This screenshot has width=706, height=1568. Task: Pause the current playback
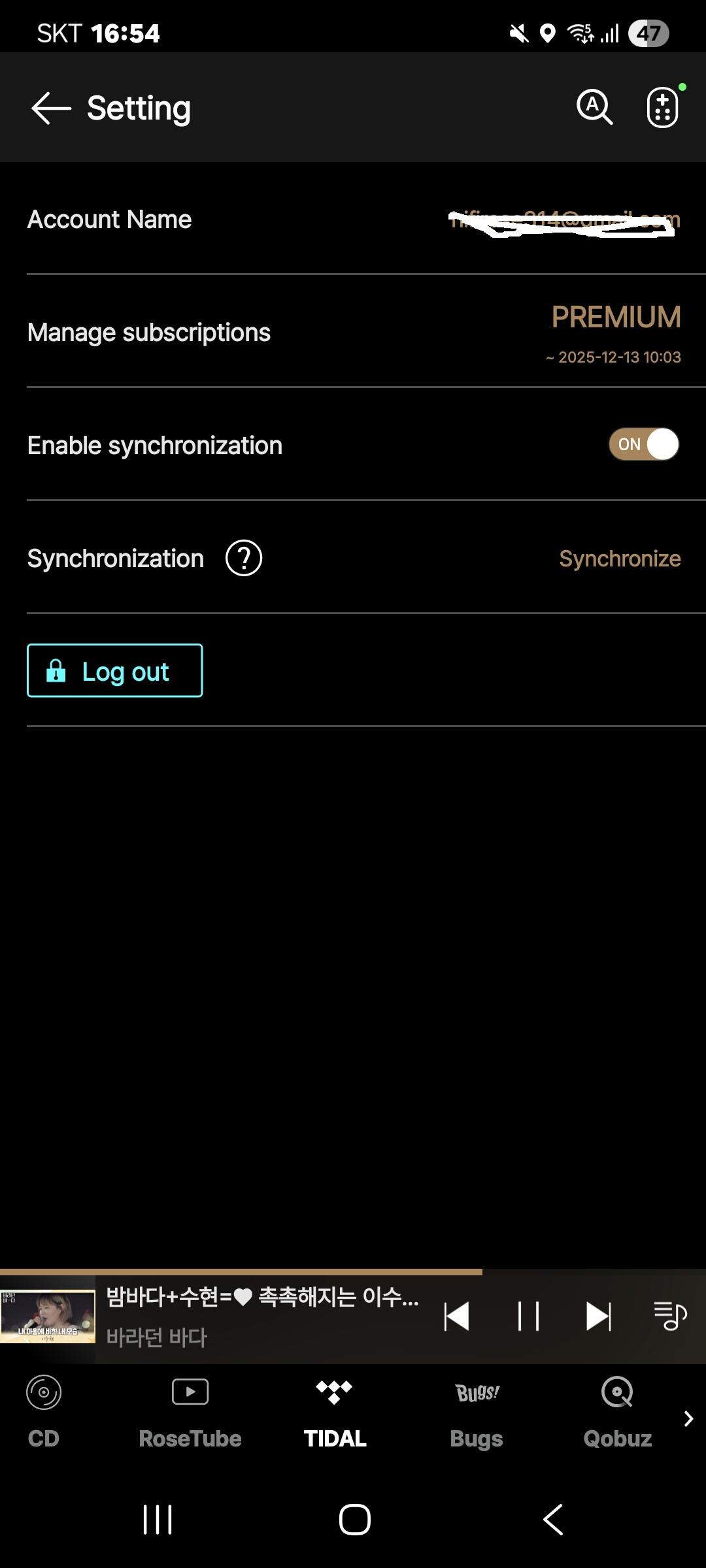pyautogui.click(x=528, y=1316)
